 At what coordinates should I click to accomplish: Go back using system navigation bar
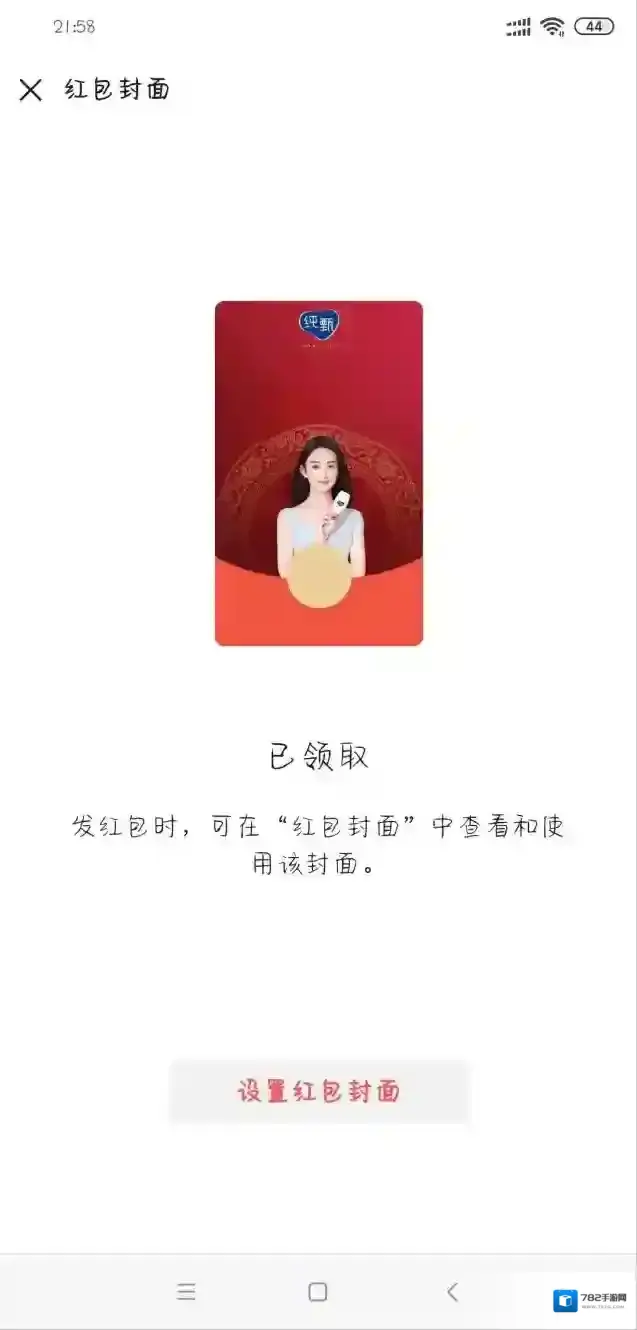(x=452, y=1291)
